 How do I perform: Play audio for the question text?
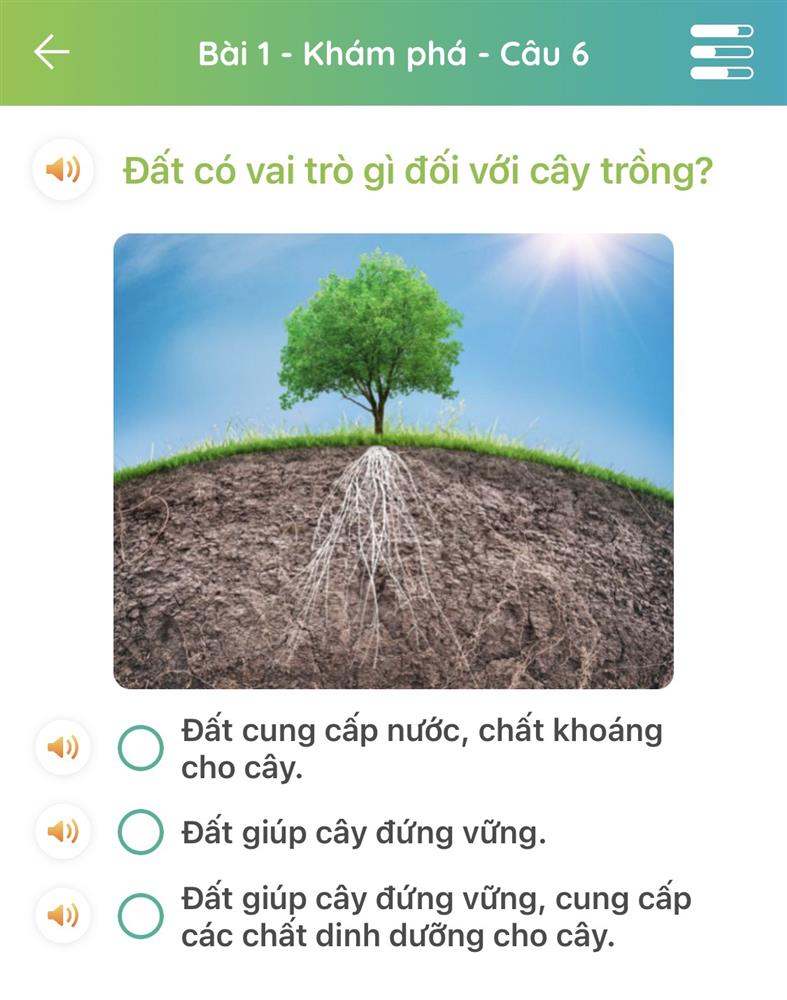[x=63, y=170]
